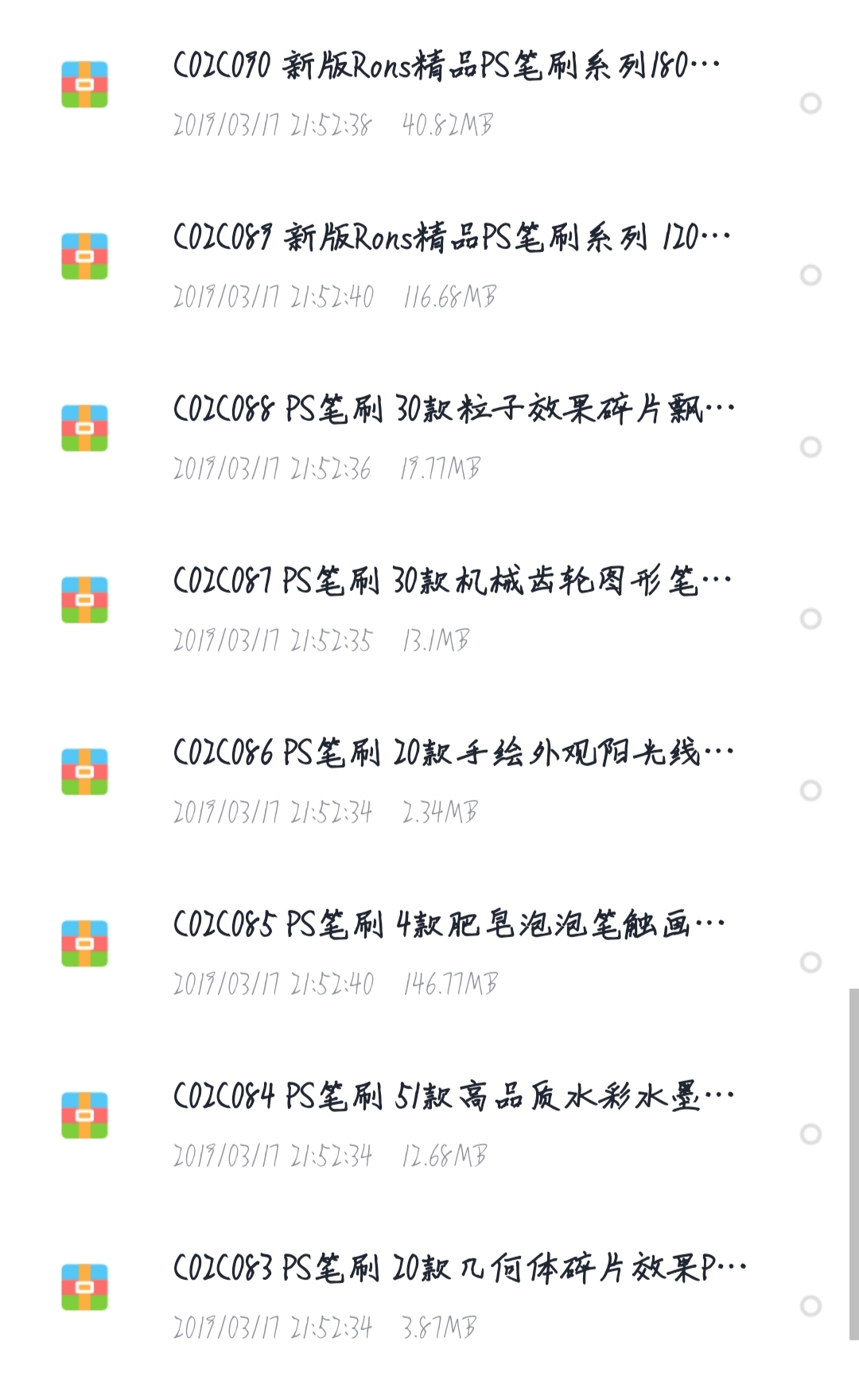Mark the C02C089 file's selection circle

[810, 275]
